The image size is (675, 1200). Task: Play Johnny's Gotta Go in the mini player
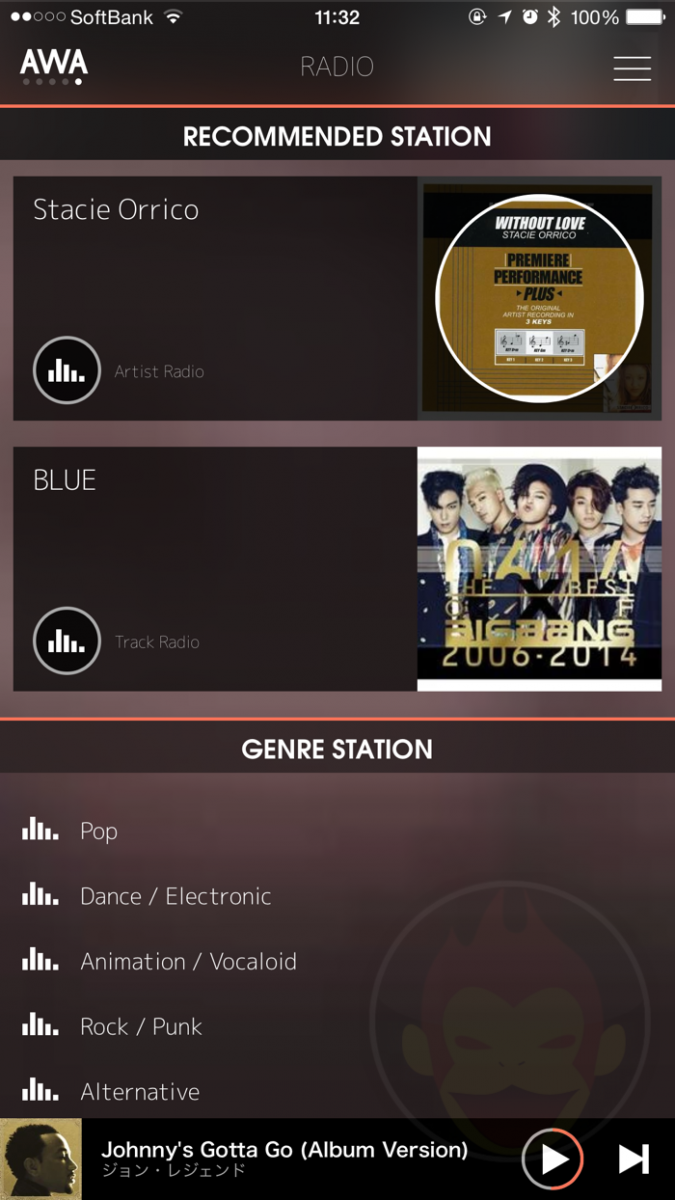click(x=552, y=1159)
